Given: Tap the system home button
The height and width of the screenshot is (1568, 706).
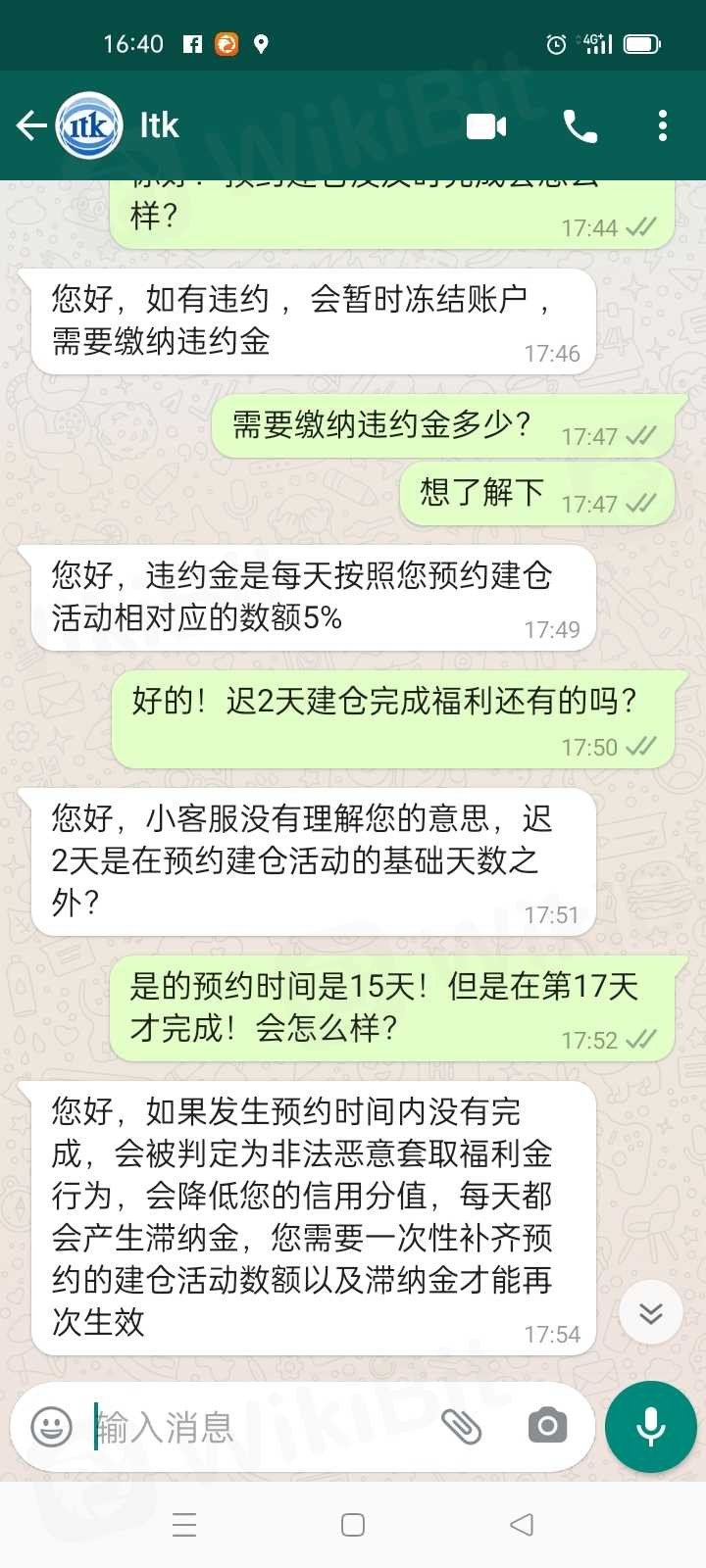Looking at the screenshot, I should 353,1525.
